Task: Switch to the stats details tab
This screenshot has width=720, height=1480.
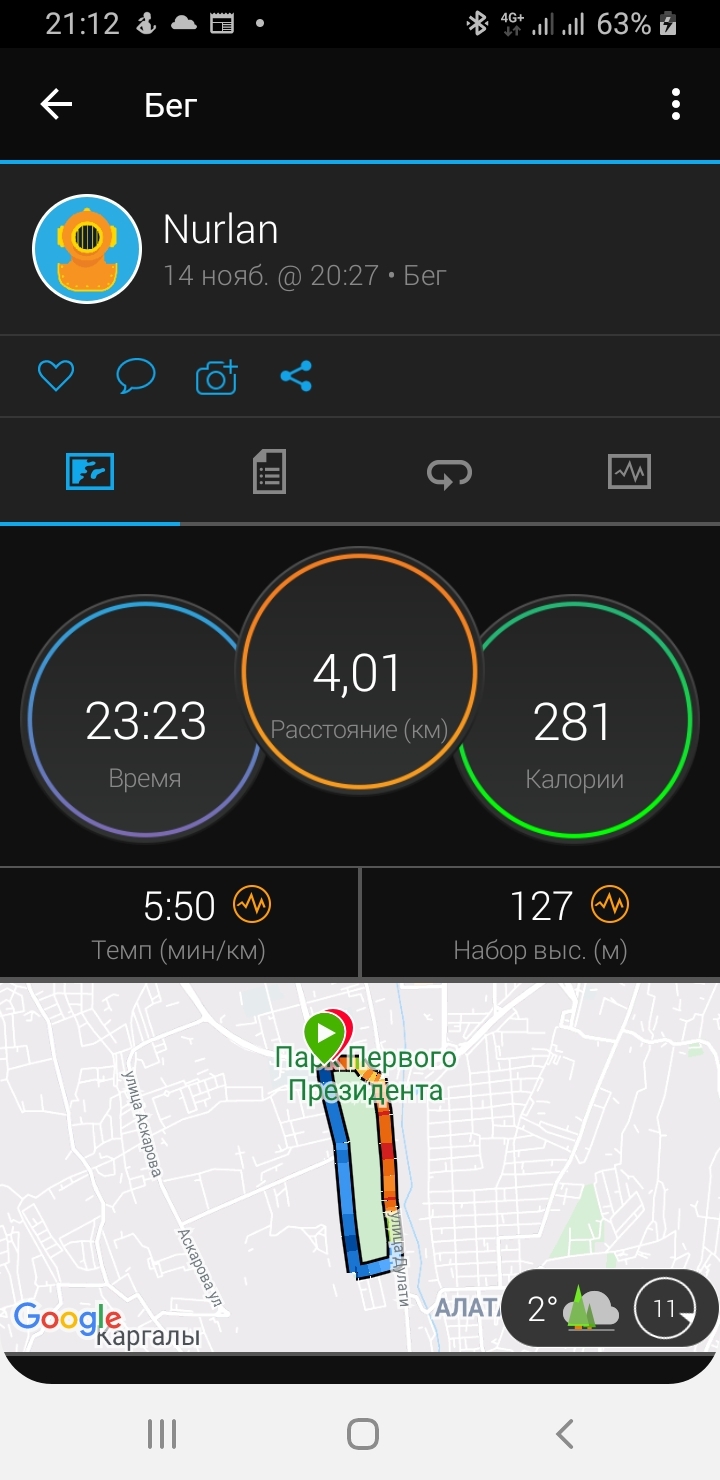Action: (x=269, y=471)
